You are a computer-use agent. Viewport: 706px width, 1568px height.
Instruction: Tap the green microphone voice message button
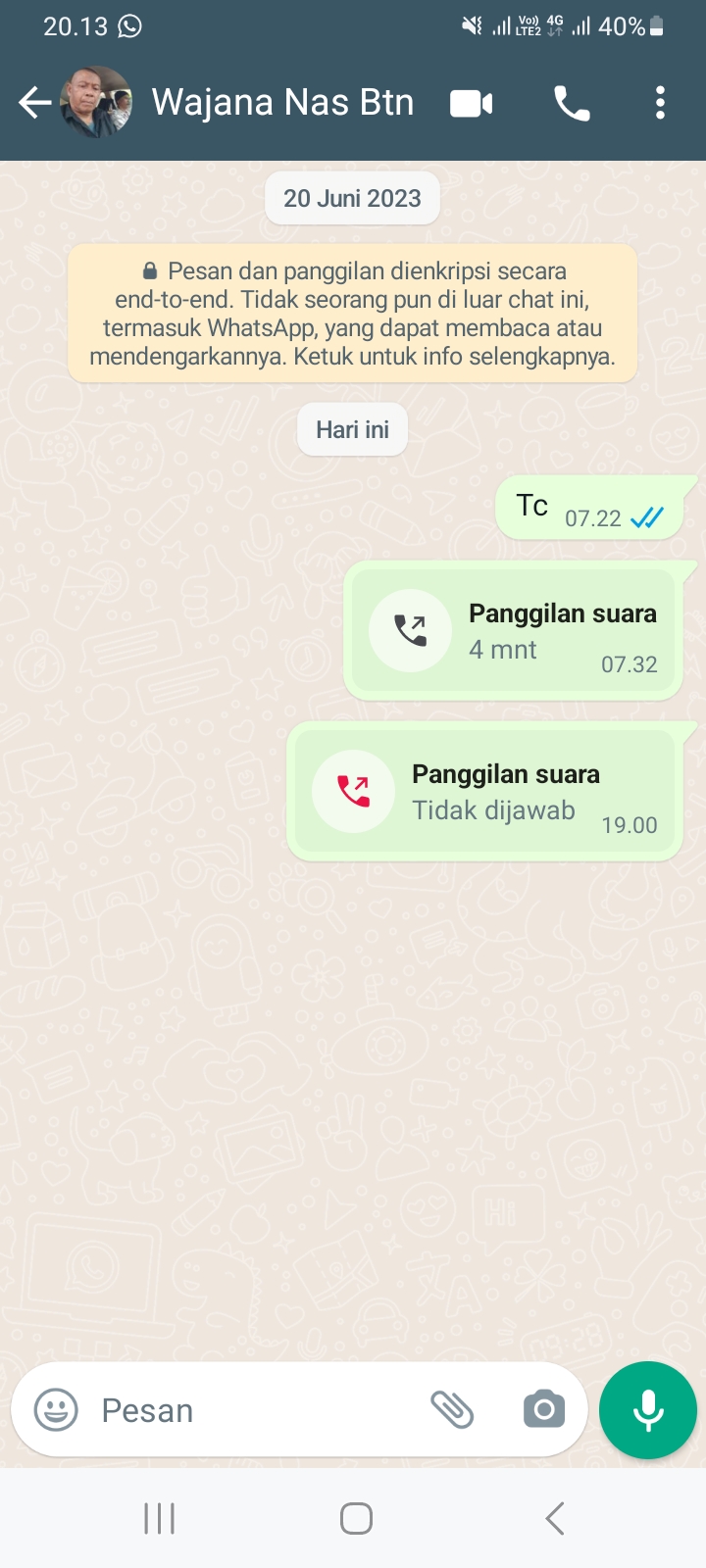point(648,1410)
